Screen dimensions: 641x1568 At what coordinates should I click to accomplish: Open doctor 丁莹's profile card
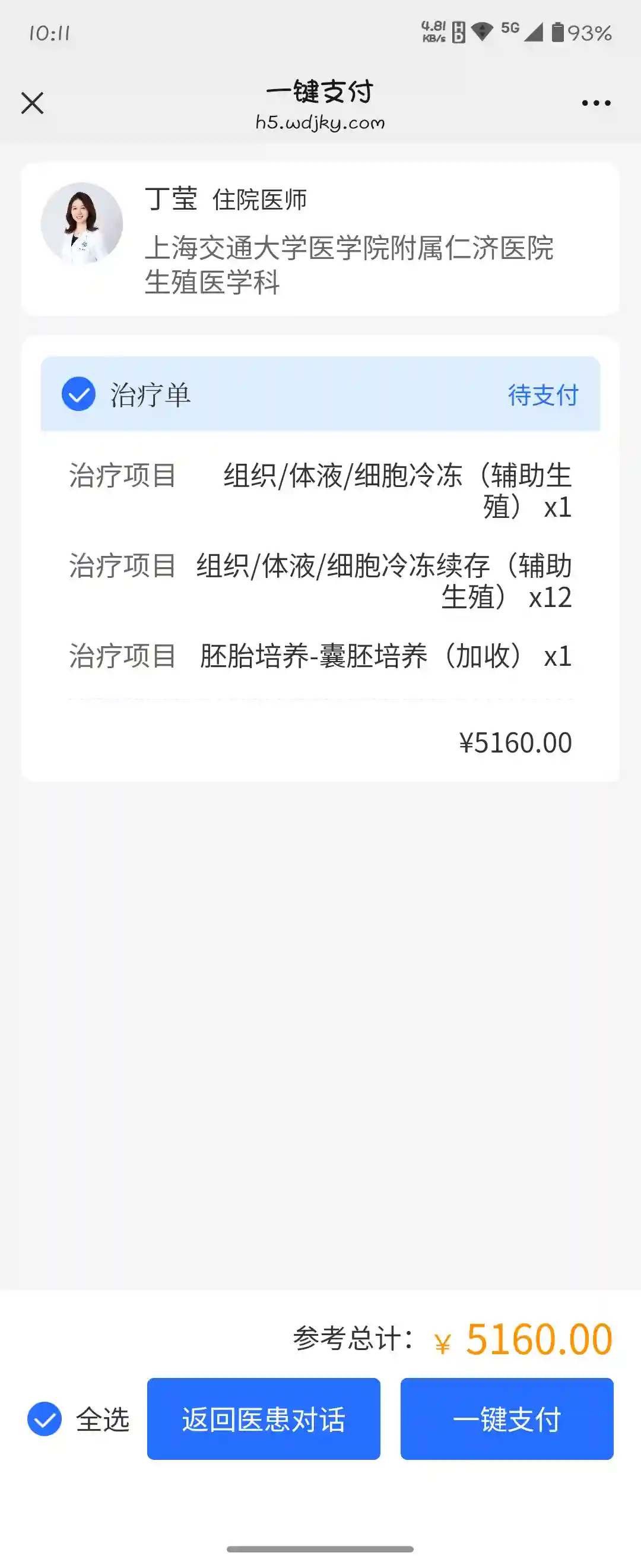[x=320, y=239]
